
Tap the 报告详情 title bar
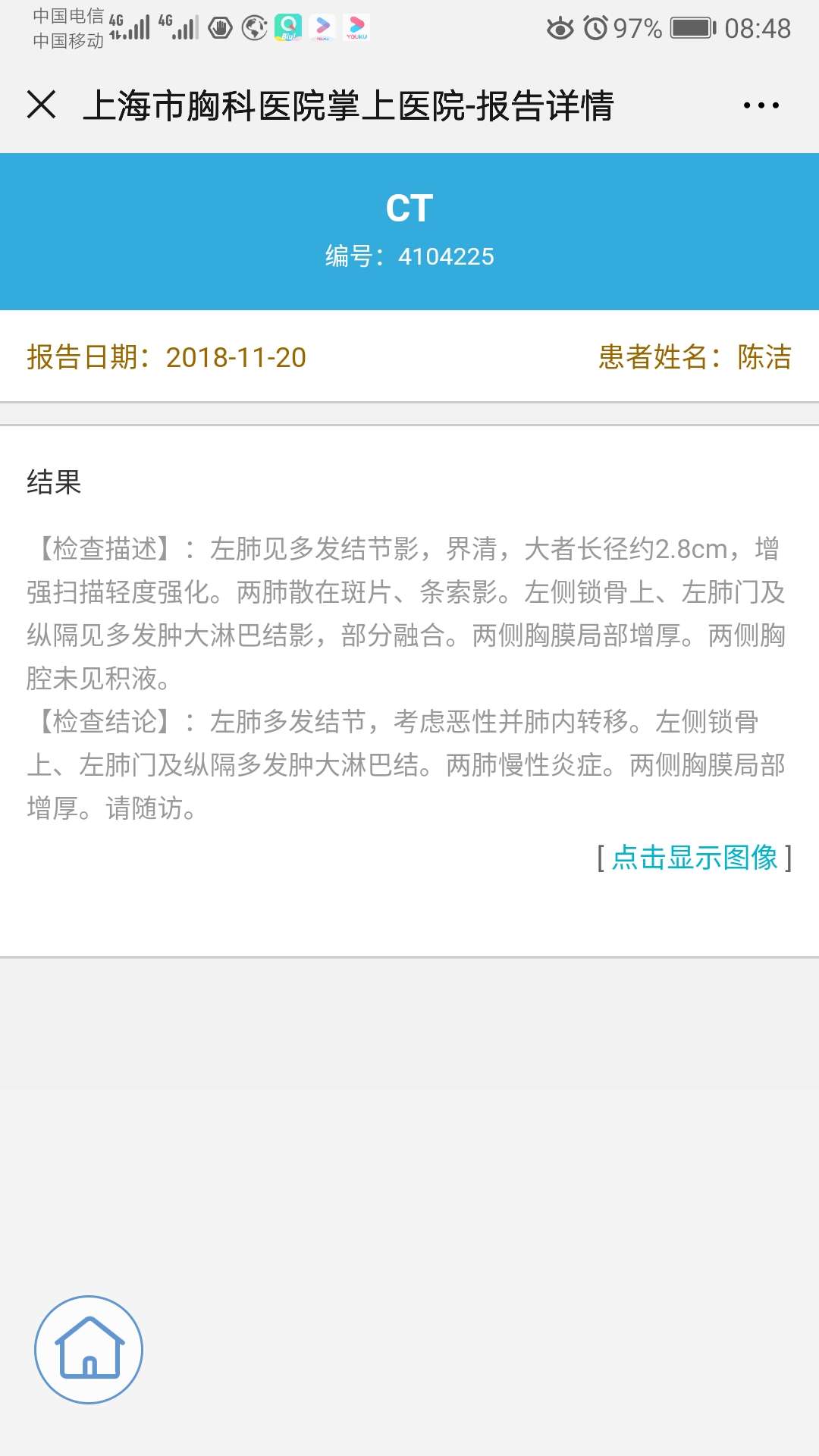(x=349, y=105)
